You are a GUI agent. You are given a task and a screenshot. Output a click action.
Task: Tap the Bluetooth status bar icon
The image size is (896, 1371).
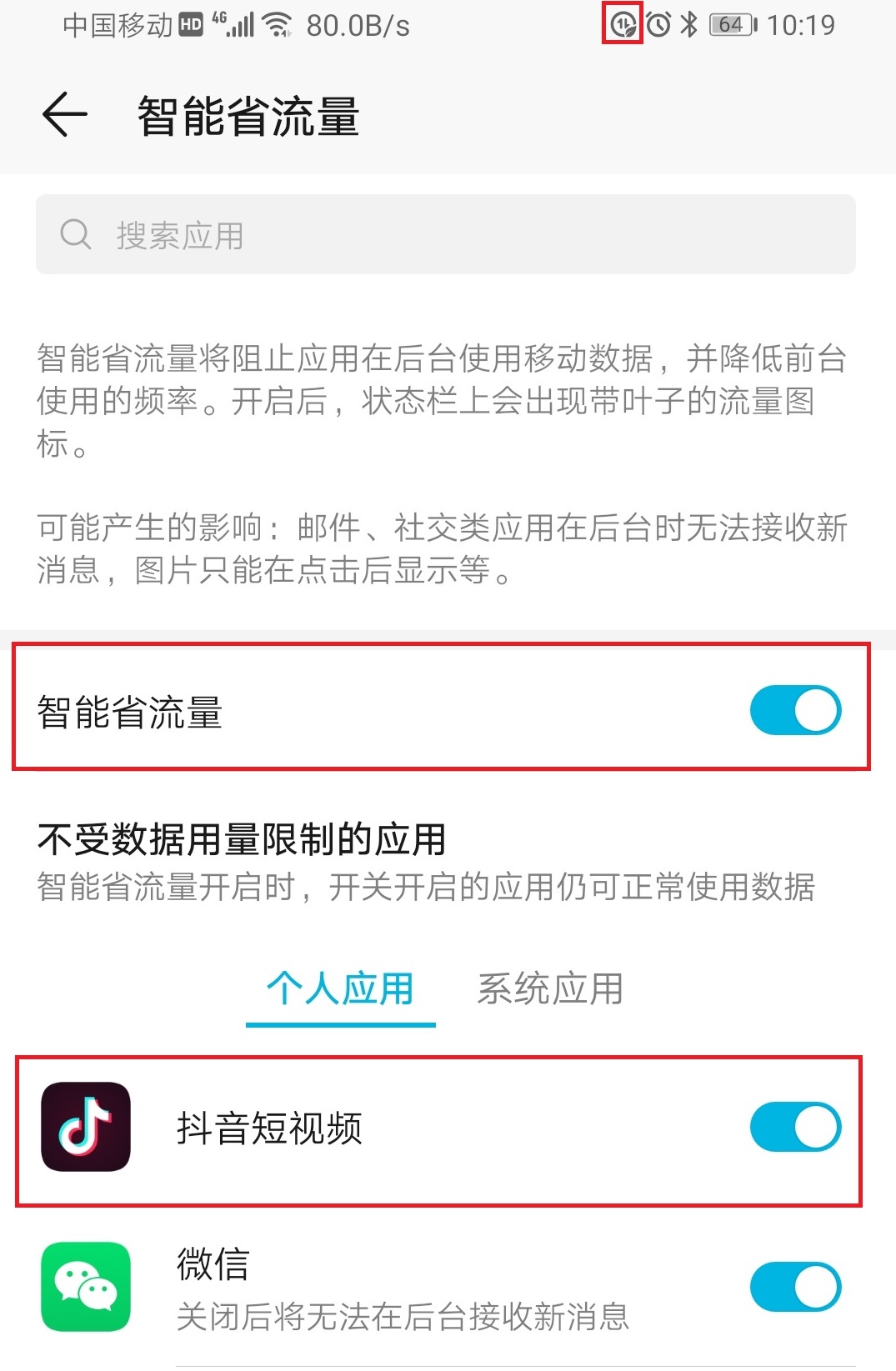click(x=689, y=25)
